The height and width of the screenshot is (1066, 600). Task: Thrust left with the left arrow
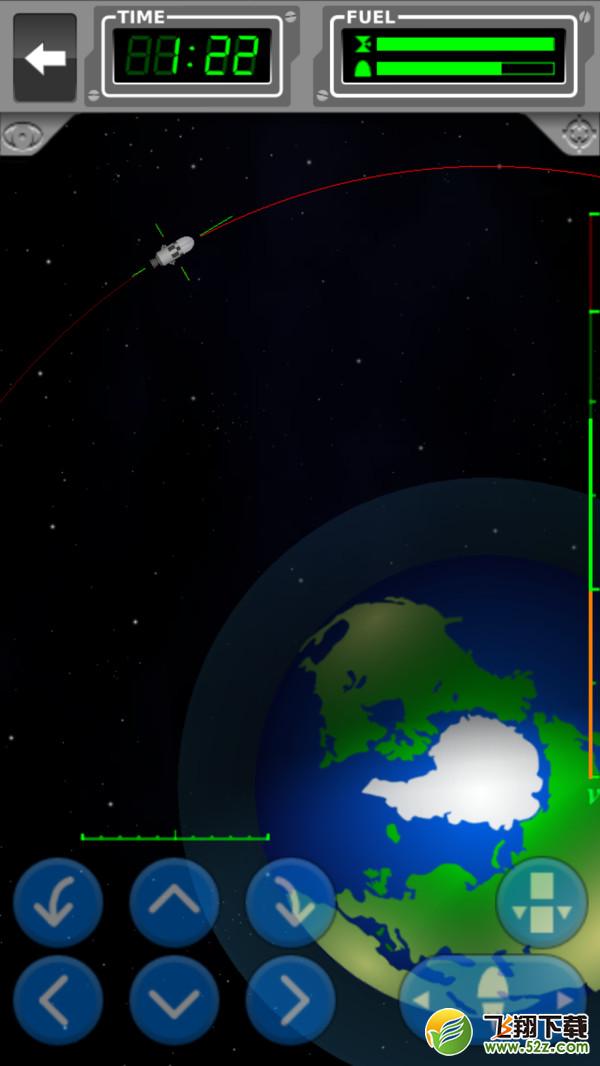pyautogui.click(x=58, y=1001)
